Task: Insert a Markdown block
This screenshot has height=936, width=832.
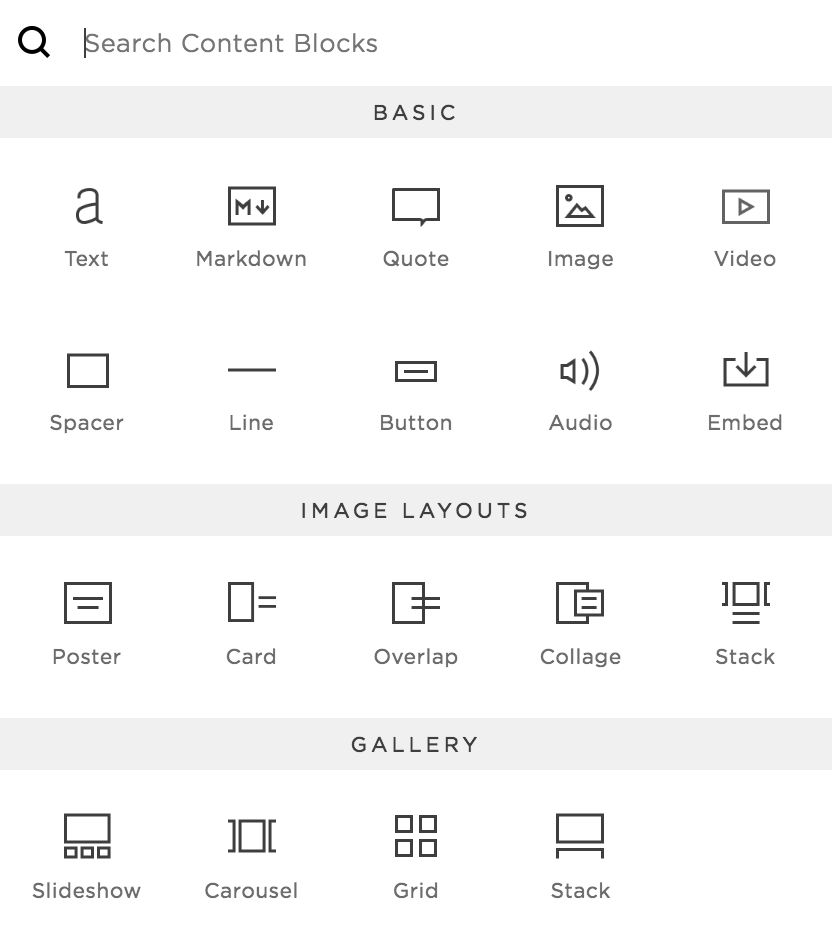Action: (x=251, y=225)
